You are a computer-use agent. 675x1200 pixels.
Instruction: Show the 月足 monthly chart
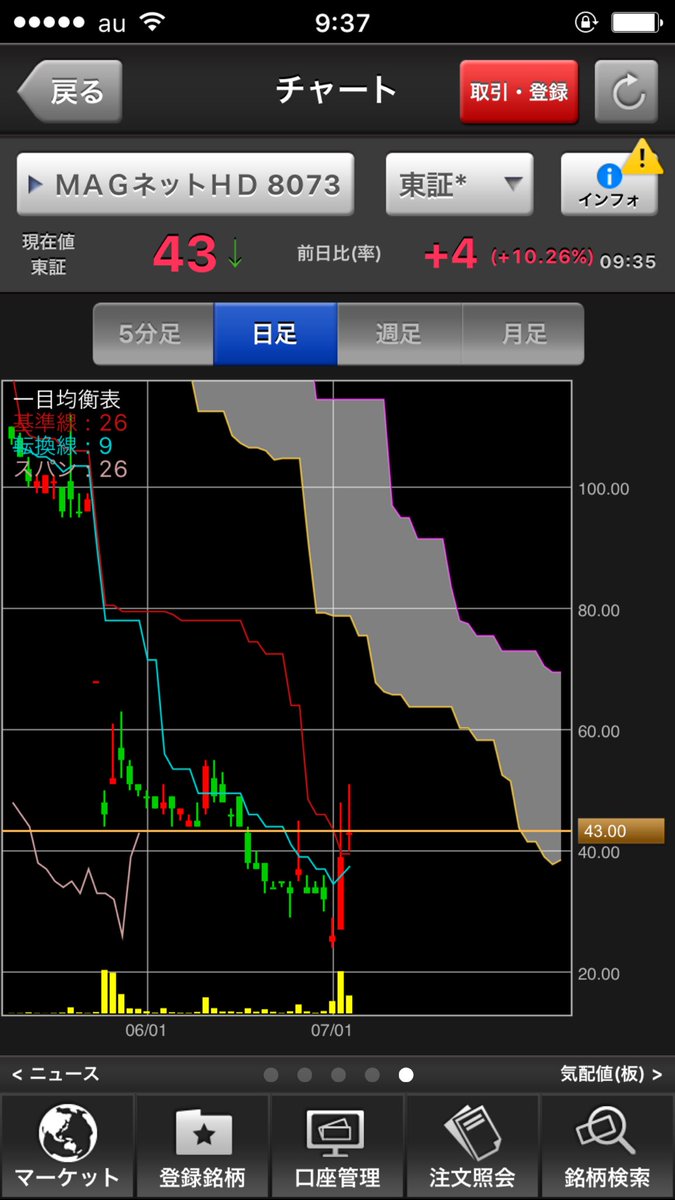click(x=523, y=334)
